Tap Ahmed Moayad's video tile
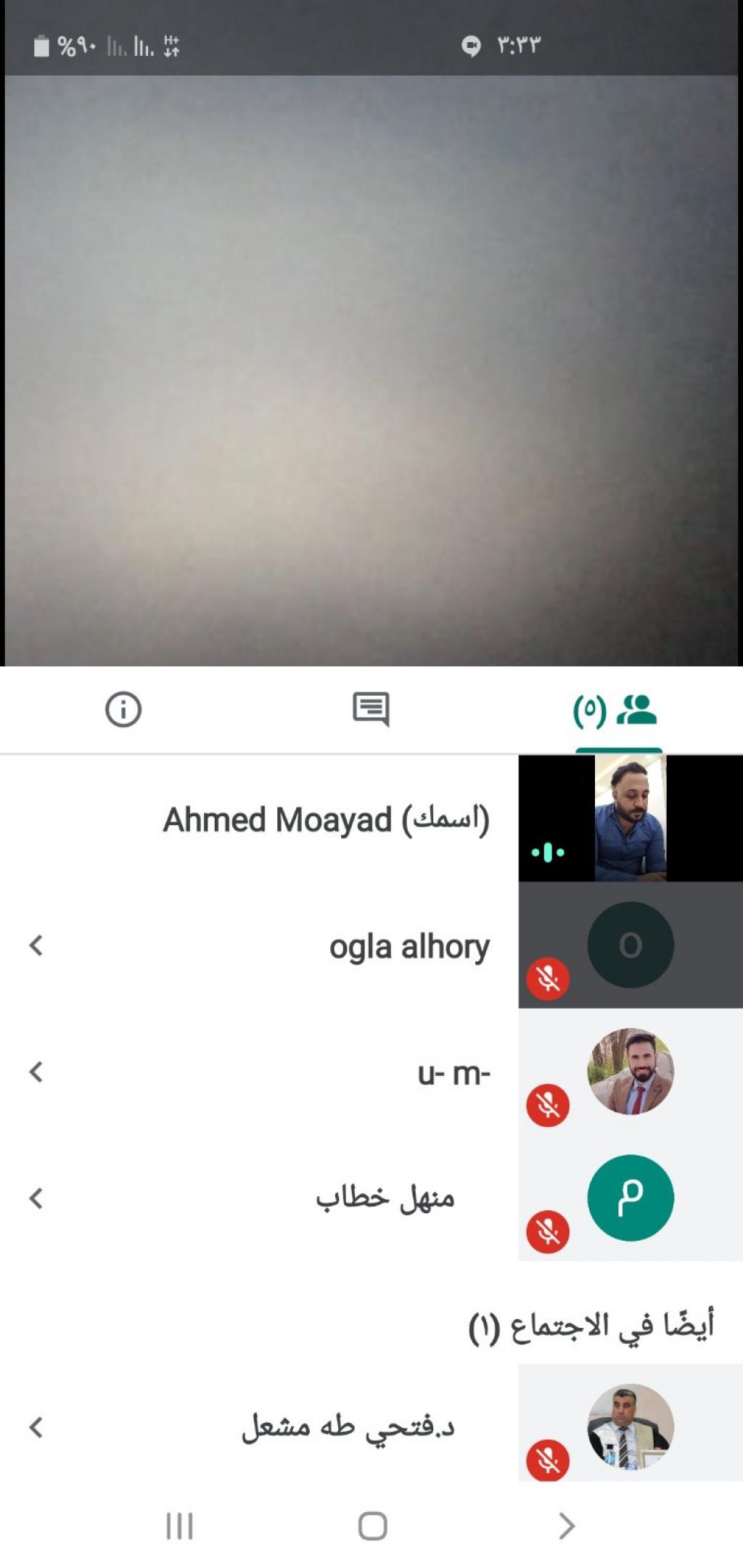 pyautogui.click(x=630, y=818)
